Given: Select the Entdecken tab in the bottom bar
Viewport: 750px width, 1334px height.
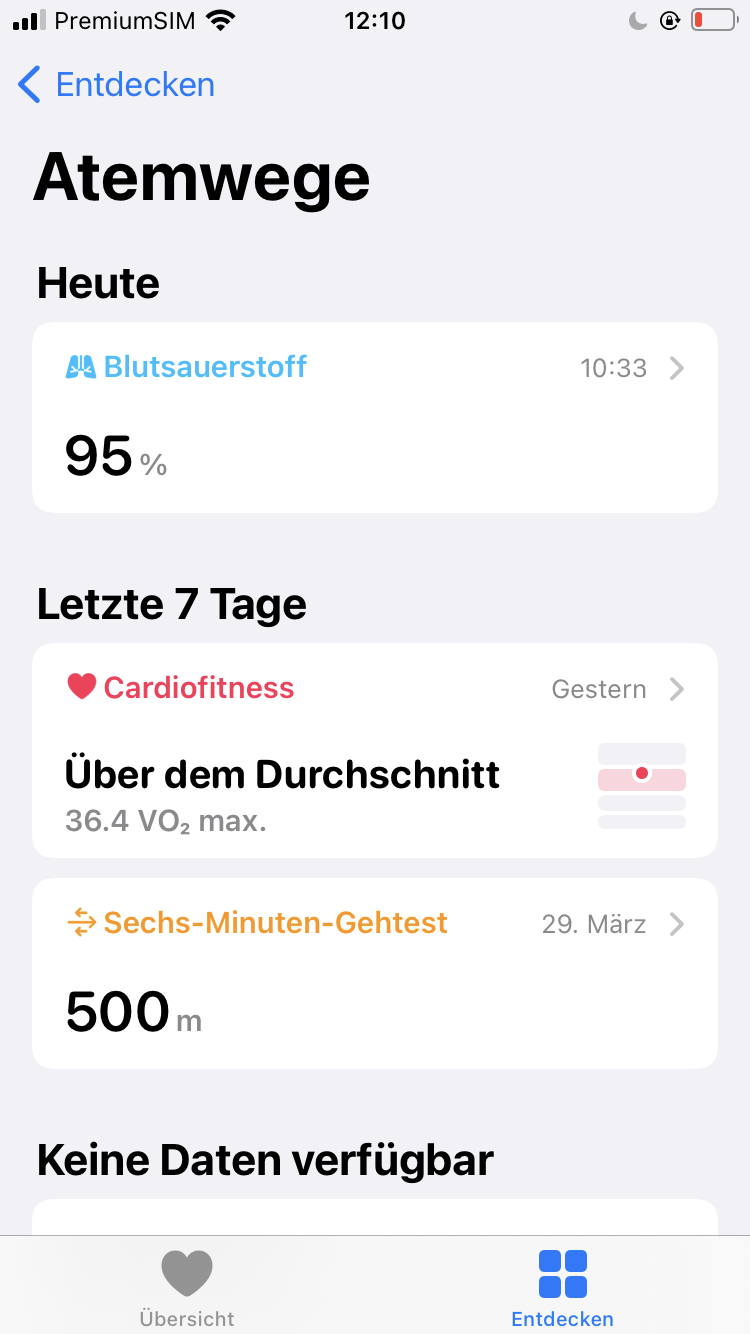Looking at the screenshot, I should pyautogui.click(x=562, y=1288).
